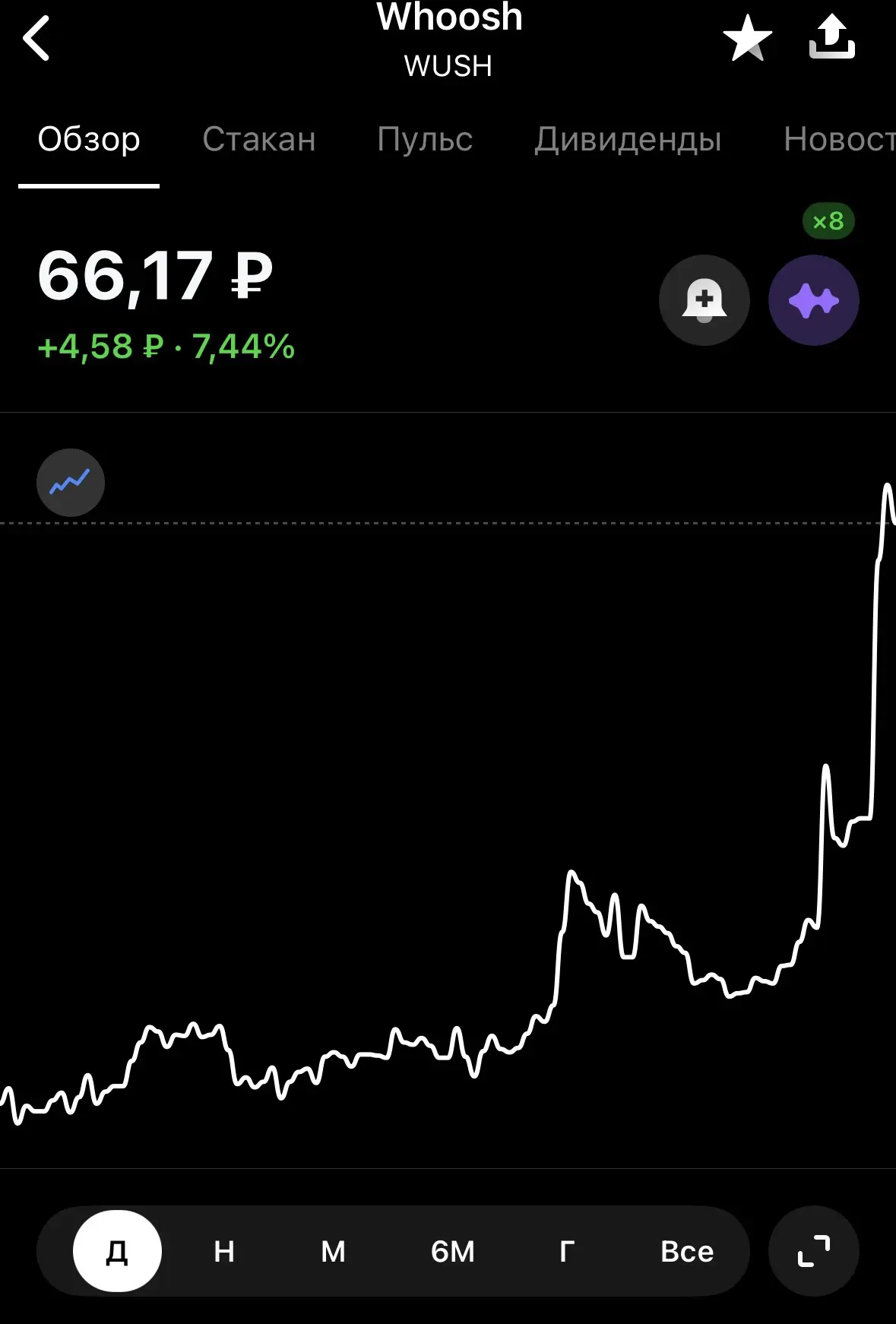This screenshot has height=1324, width=896.
Task: Open the Пульс tab
Action: [425, 139]
